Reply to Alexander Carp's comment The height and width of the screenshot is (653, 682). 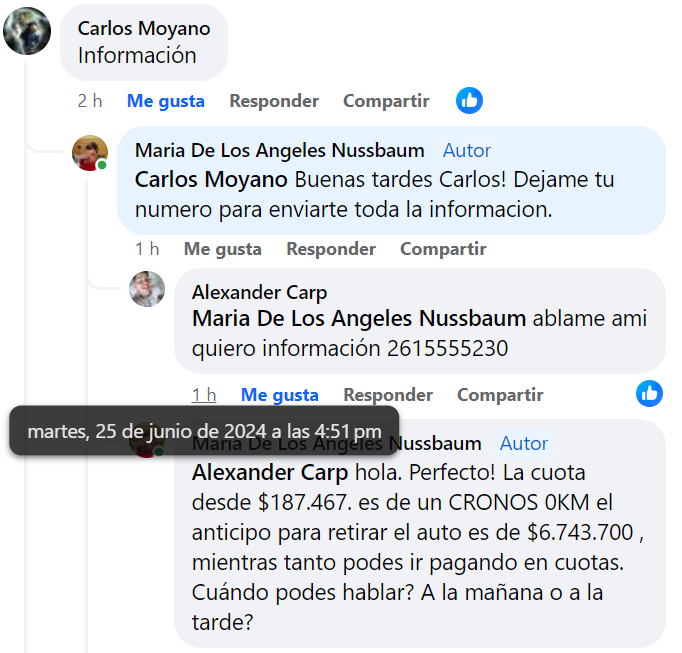388,395
